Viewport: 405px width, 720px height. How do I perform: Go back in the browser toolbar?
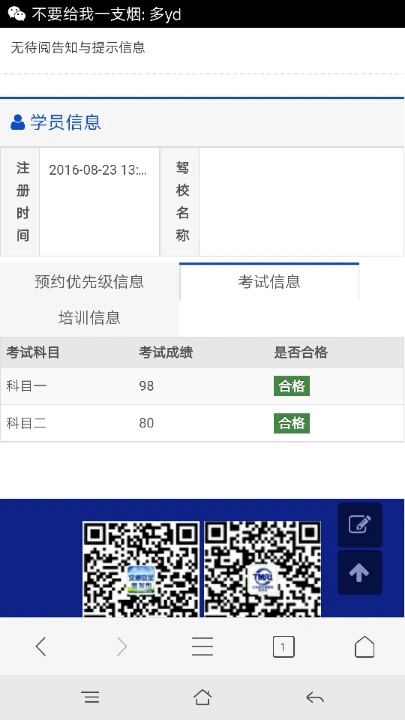click(x=41, y=647)
